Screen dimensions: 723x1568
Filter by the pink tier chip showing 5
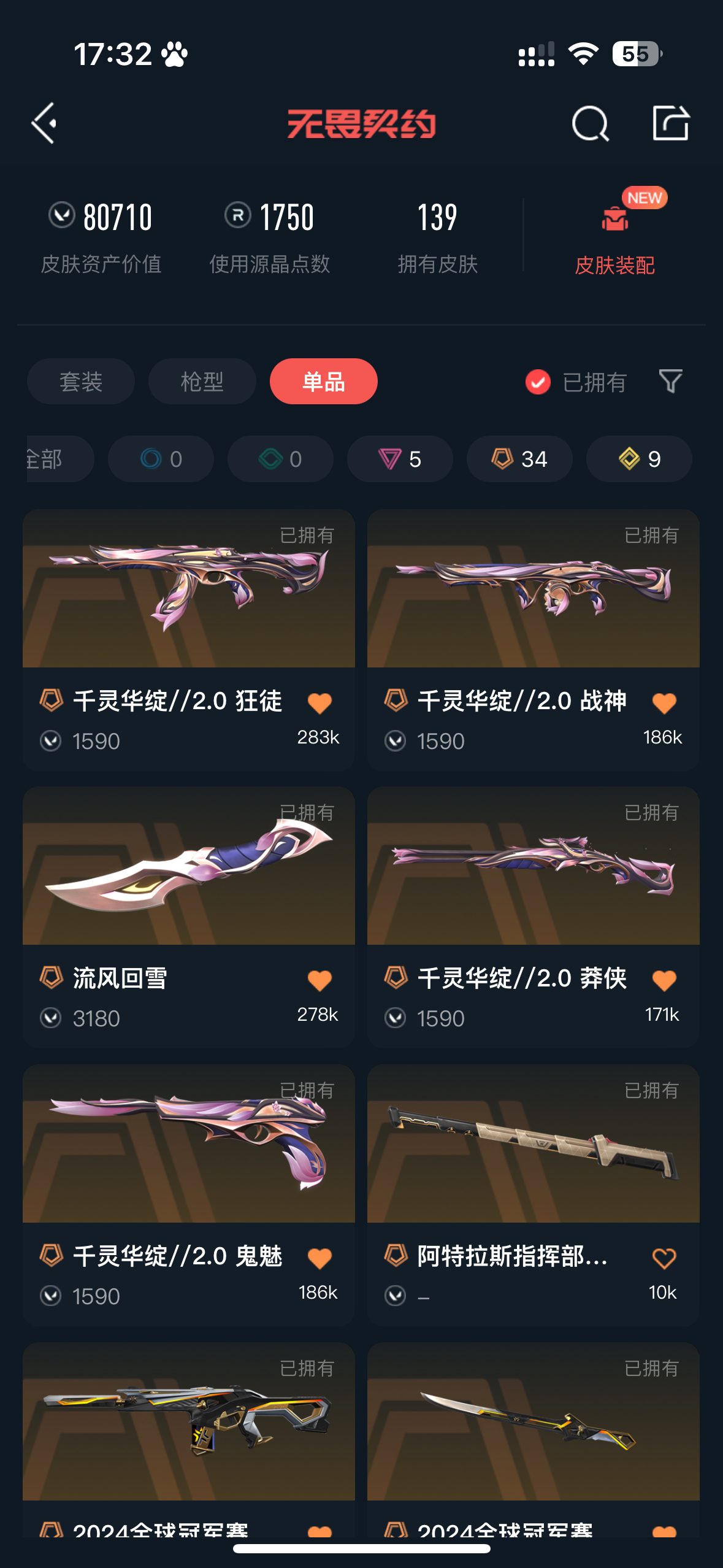pyautogui.click(x=400, y=459)
